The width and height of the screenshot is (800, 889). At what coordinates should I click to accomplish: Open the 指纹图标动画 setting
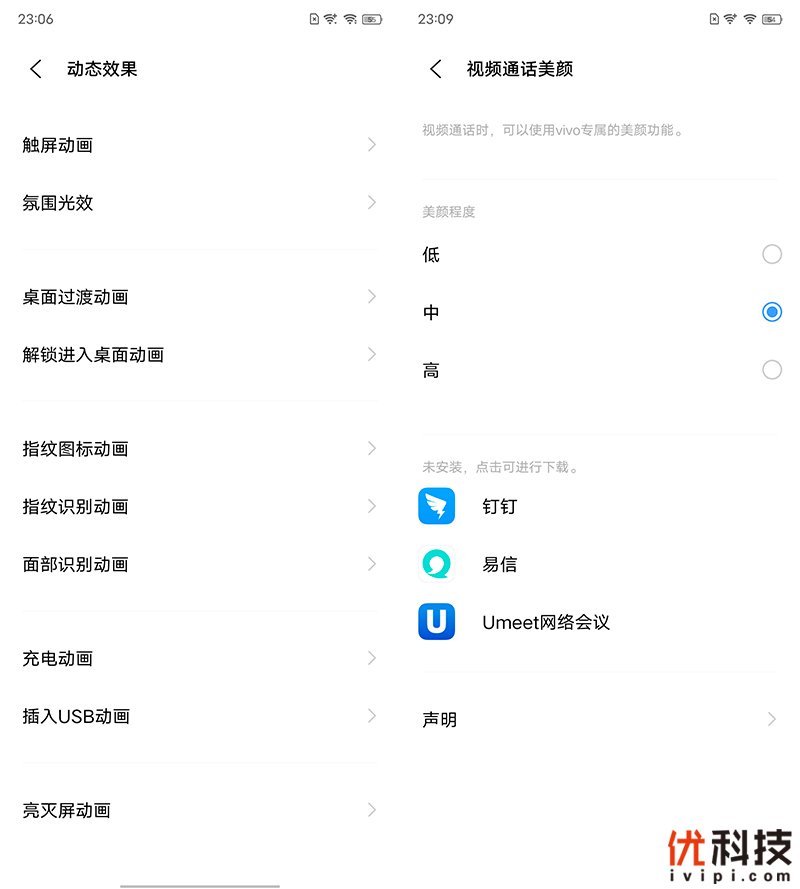pyautogui.click(x=199, y=449)
